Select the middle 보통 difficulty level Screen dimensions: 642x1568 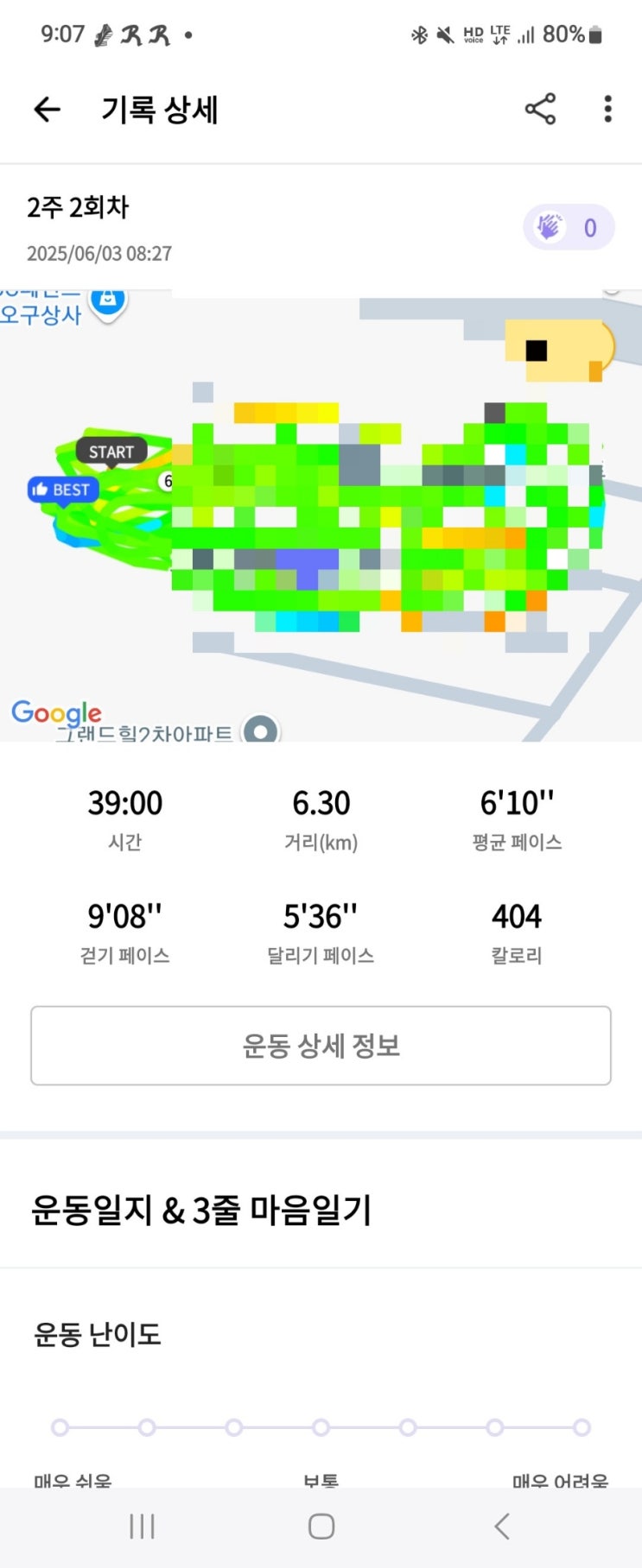click(321, 1427)
